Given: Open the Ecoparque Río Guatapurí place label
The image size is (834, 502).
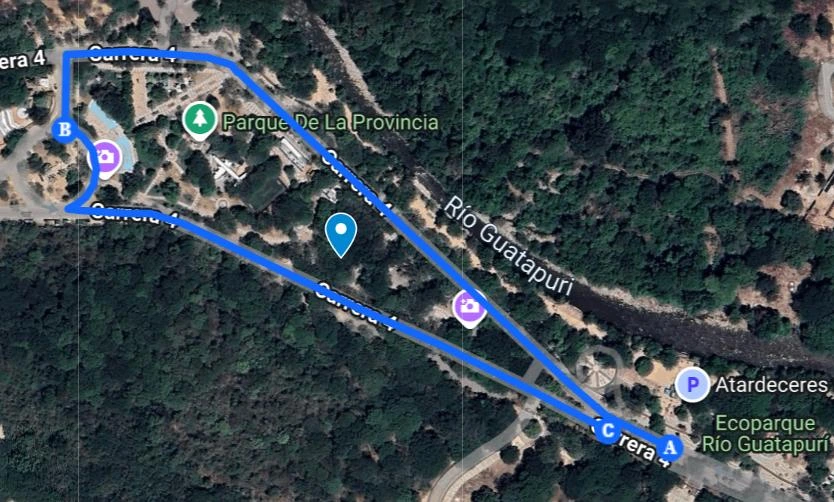Looking at the screenshot, I should pos(765,433).
